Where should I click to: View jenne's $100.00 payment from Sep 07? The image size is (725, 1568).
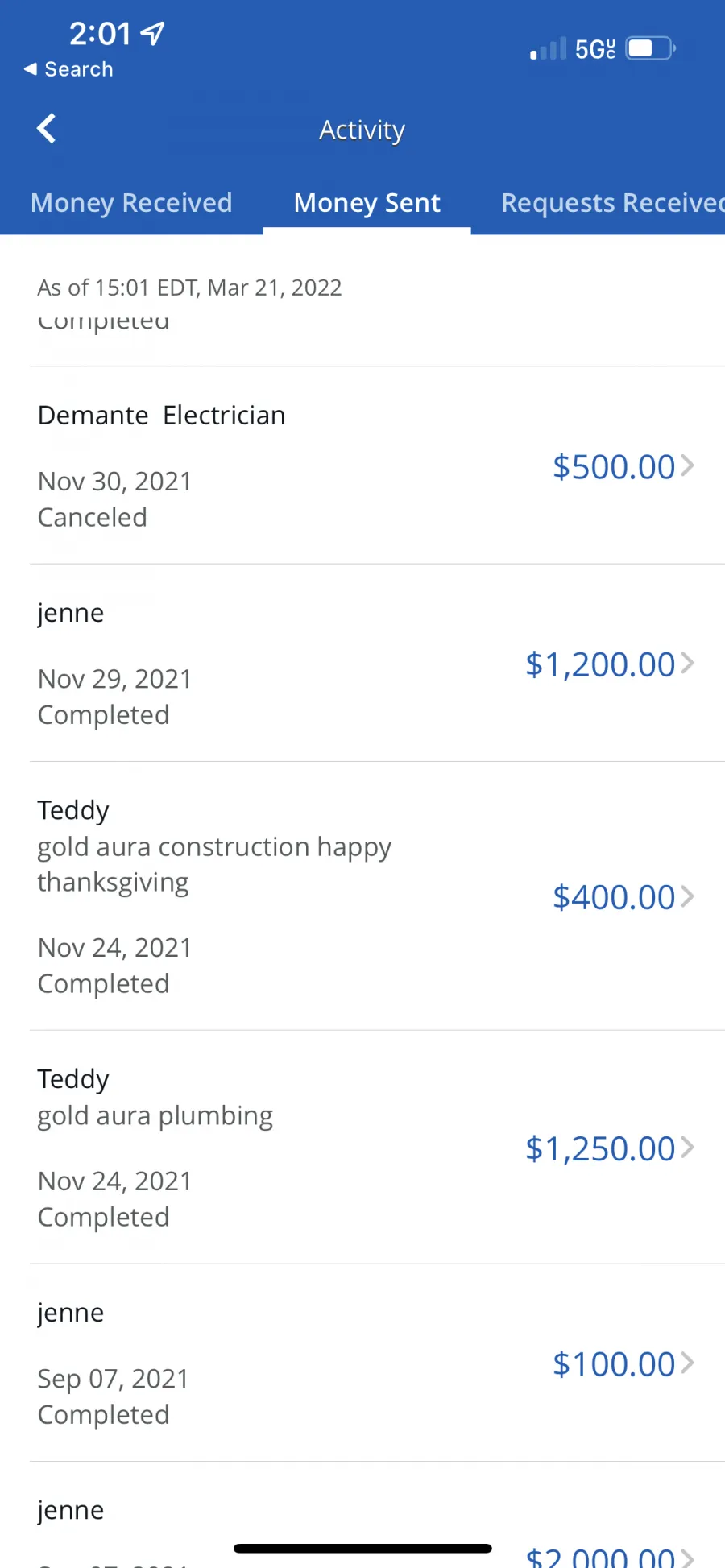(377, 1363)
